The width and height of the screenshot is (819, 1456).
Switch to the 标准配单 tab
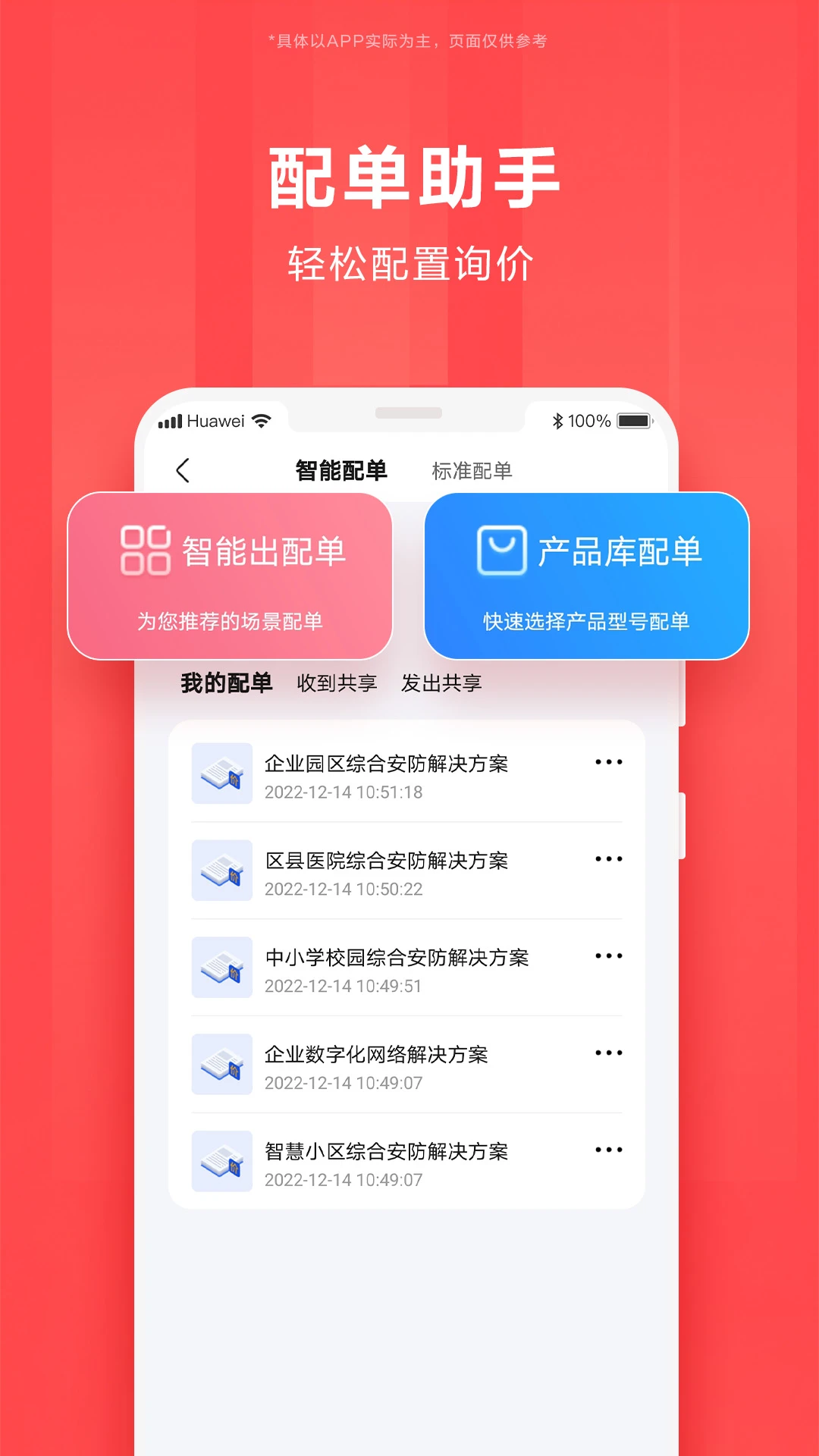(x=471, y=470)
